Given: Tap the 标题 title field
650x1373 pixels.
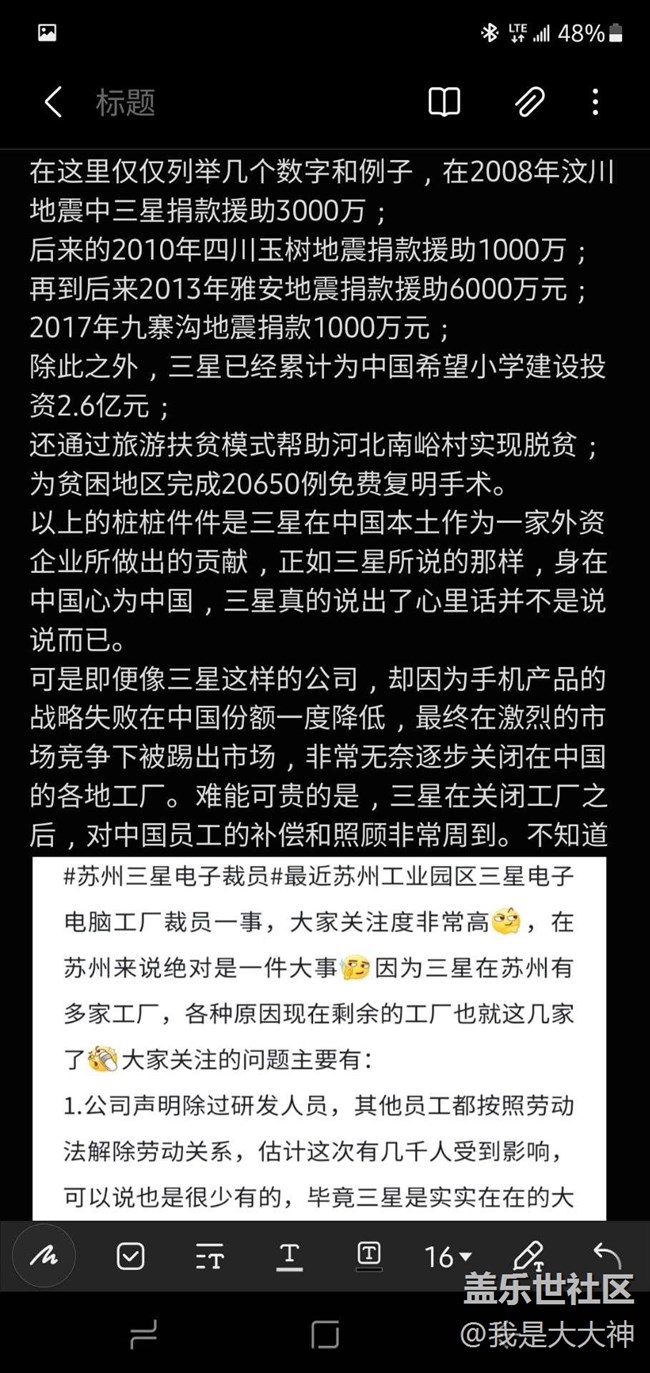Looking at the screenshot, I should (x=125, y=102).
